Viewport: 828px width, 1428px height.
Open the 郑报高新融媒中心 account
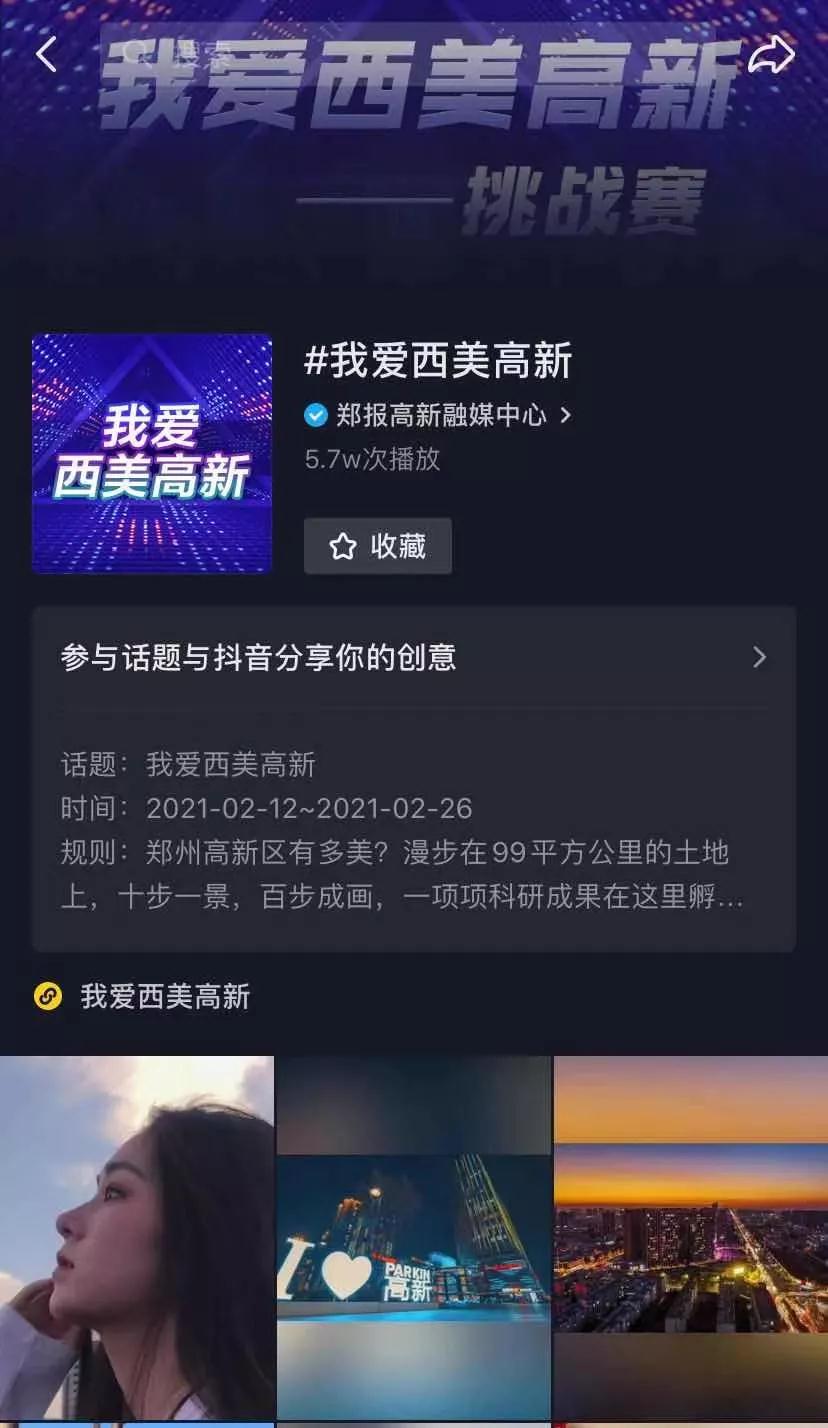440,415
